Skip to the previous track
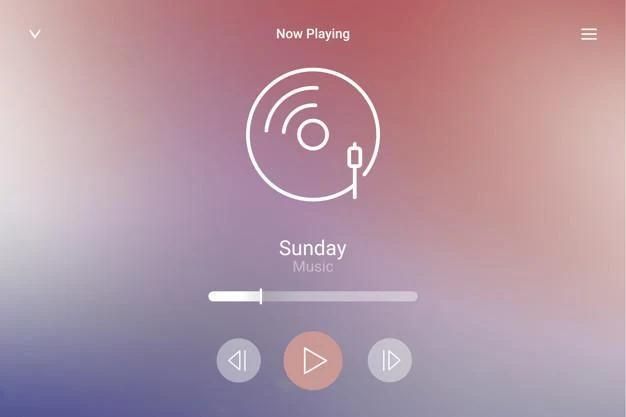This screenshot has height=417, width=626. click(238, 360)
